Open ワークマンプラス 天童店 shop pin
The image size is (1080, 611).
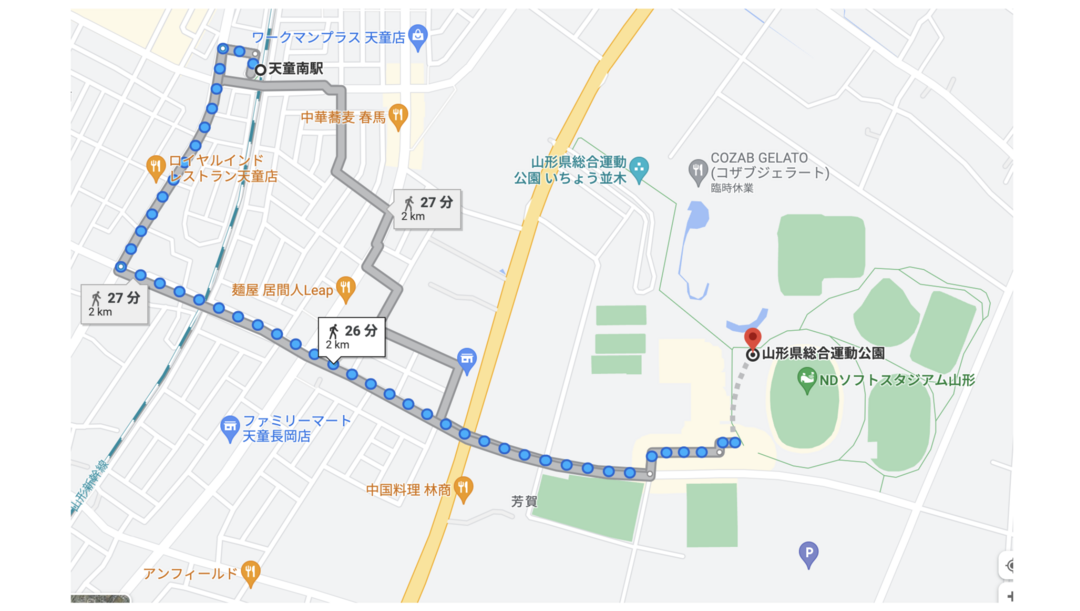pyautogui.click(x=418, y=37)
